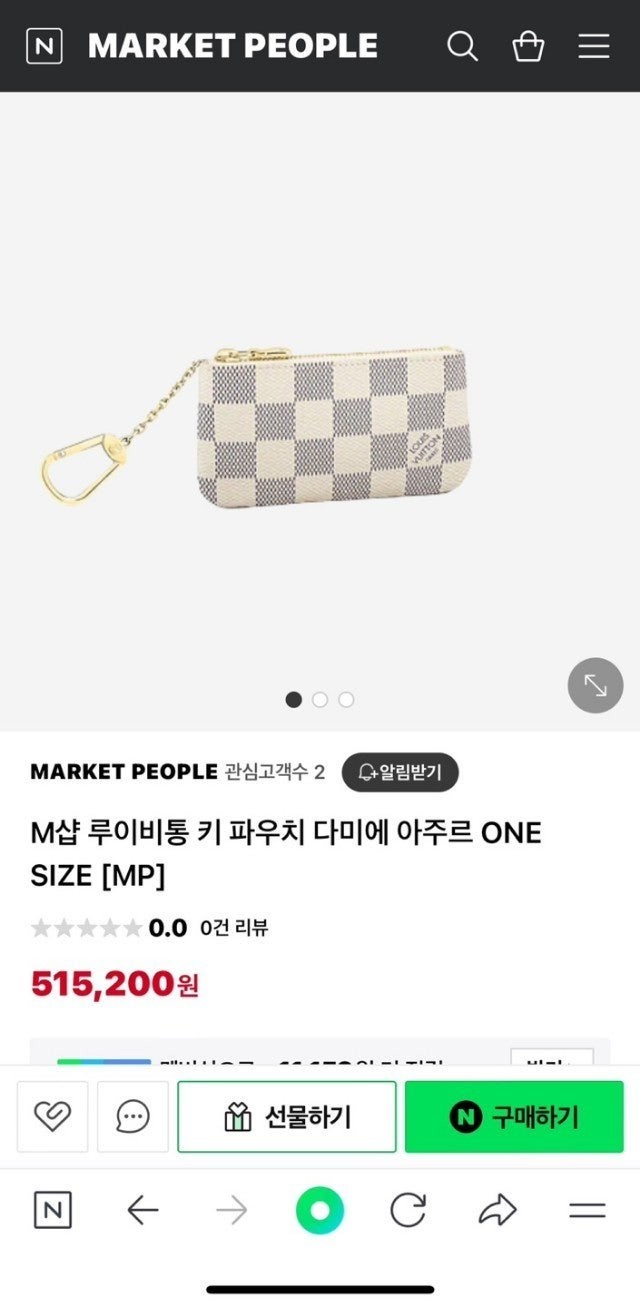Image resolution: width=640 pixels, height=1307 pixels.
Task: Open the MARKET PEOPLE store name link
Action: pyautogui.click(x=124, y=772)
